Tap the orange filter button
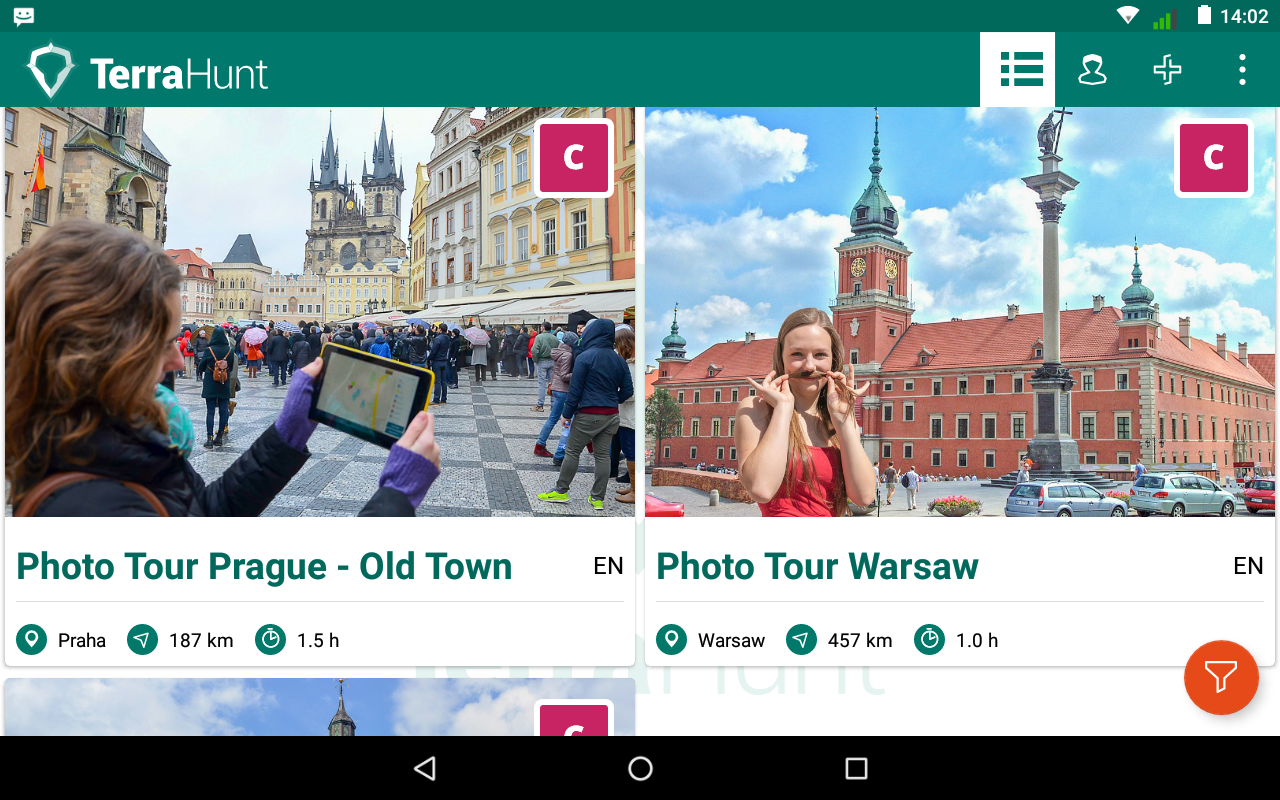 click(x=1220, y=677)
